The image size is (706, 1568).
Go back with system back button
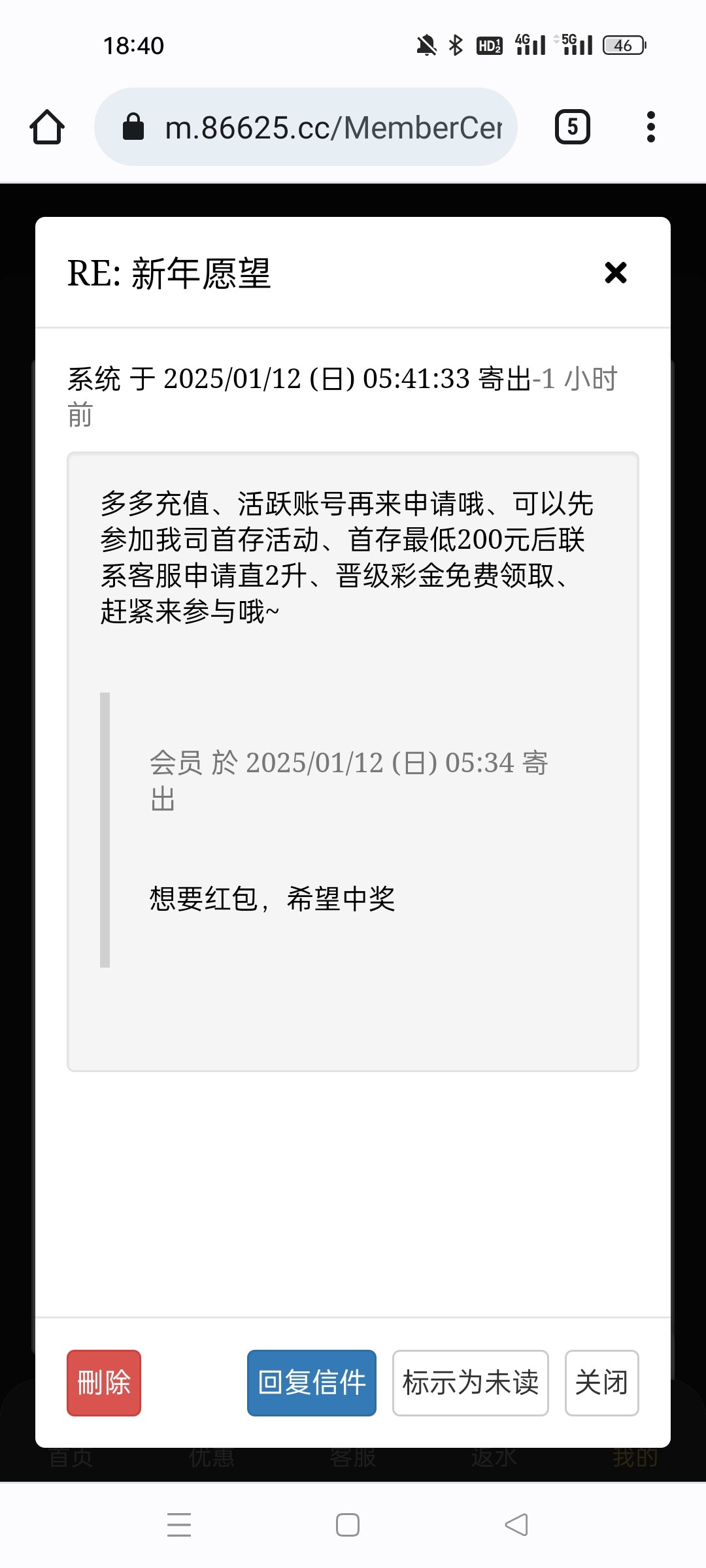point(516,1525)
